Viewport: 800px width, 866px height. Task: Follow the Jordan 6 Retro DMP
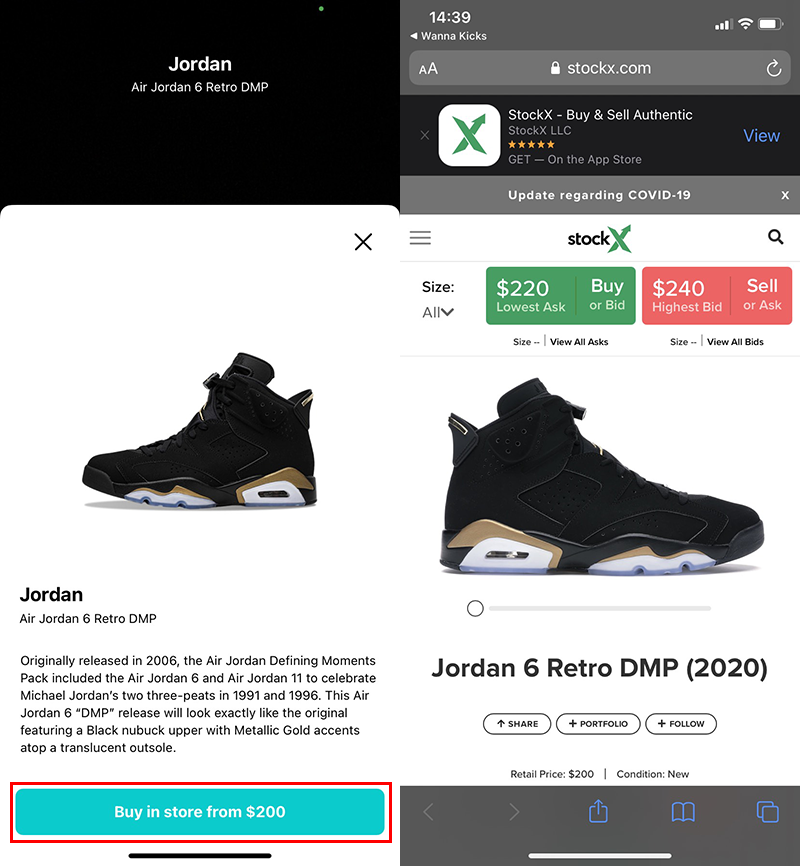[680, 723]
